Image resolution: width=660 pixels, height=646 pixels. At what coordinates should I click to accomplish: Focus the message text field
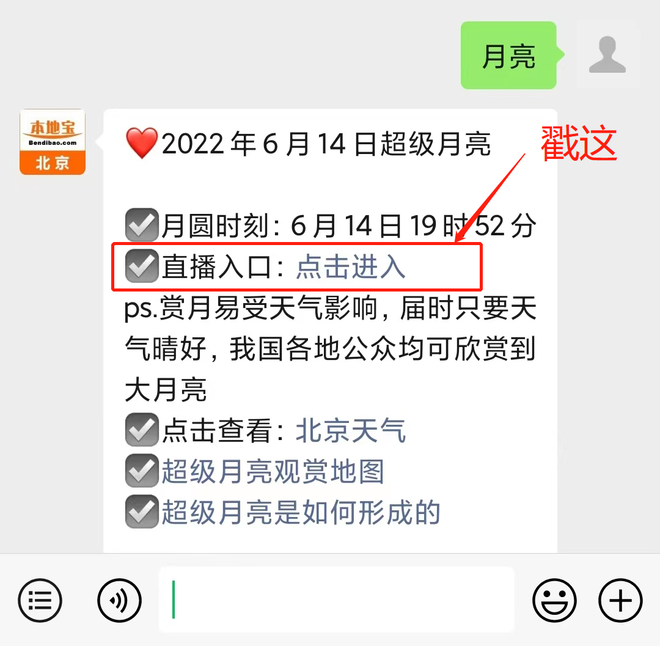(335, 600)
